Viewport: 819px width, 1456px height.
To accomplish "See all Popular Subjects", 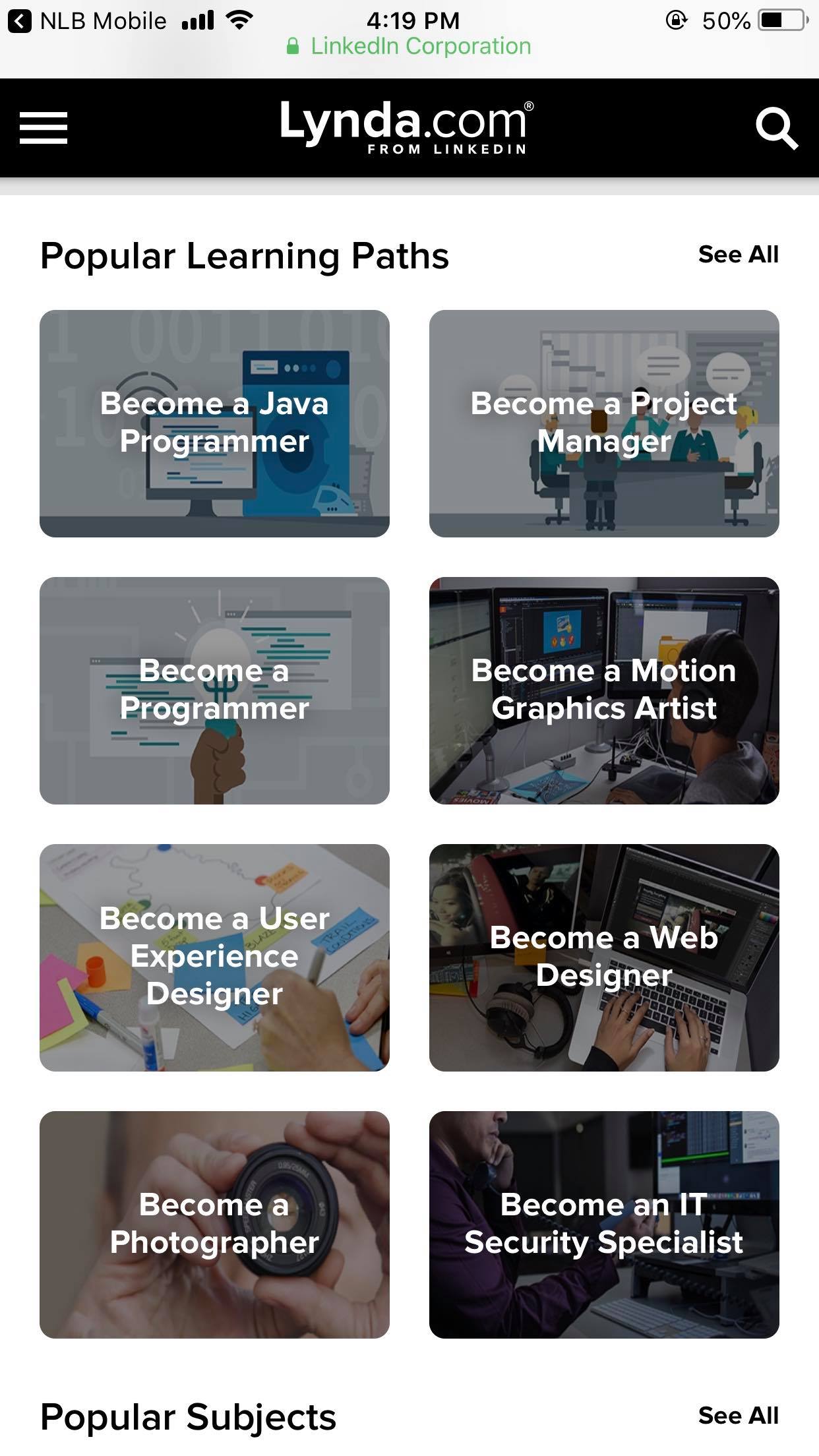I will point(739,1416).
